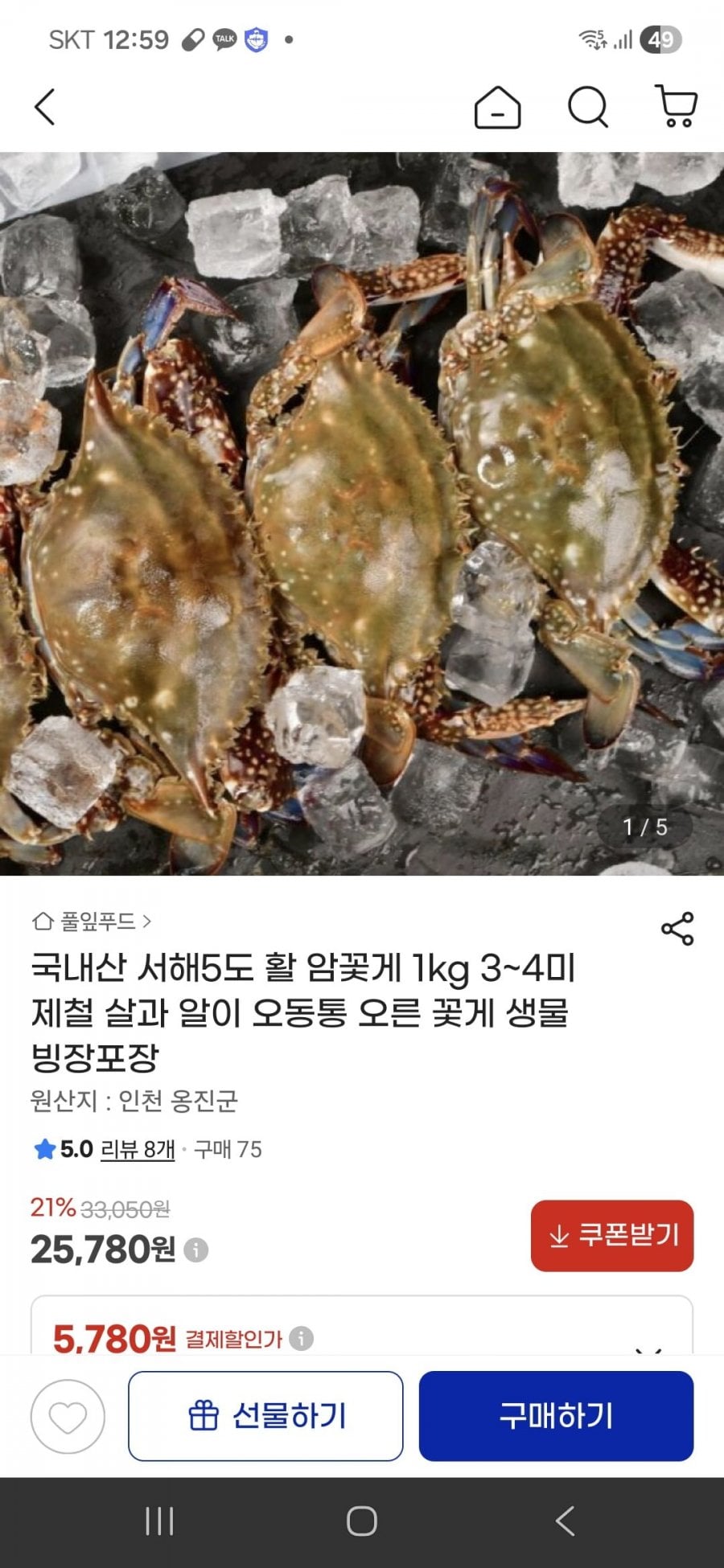724x1568 pixels.
Task: Add this product to wishlist with heart
Action: coord(68,1417)
